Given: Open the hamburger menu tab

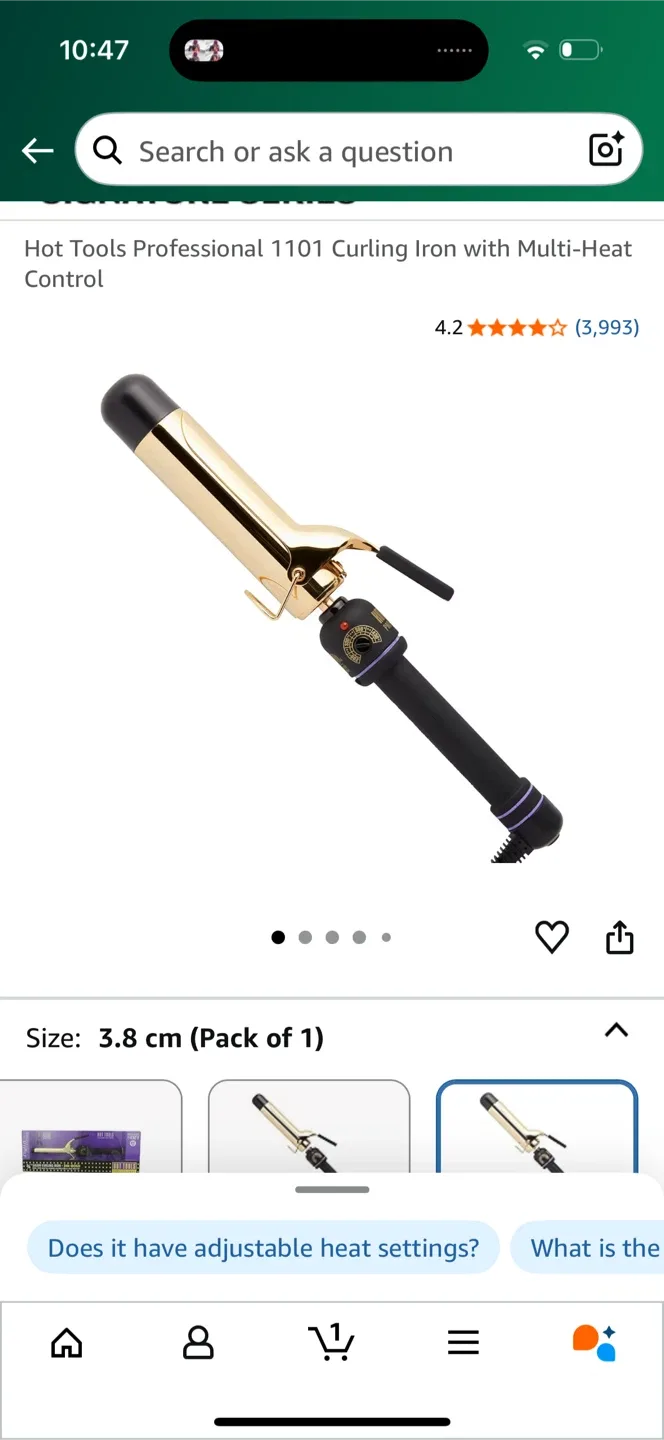Looking at the screenshot, I should 463,1343.
